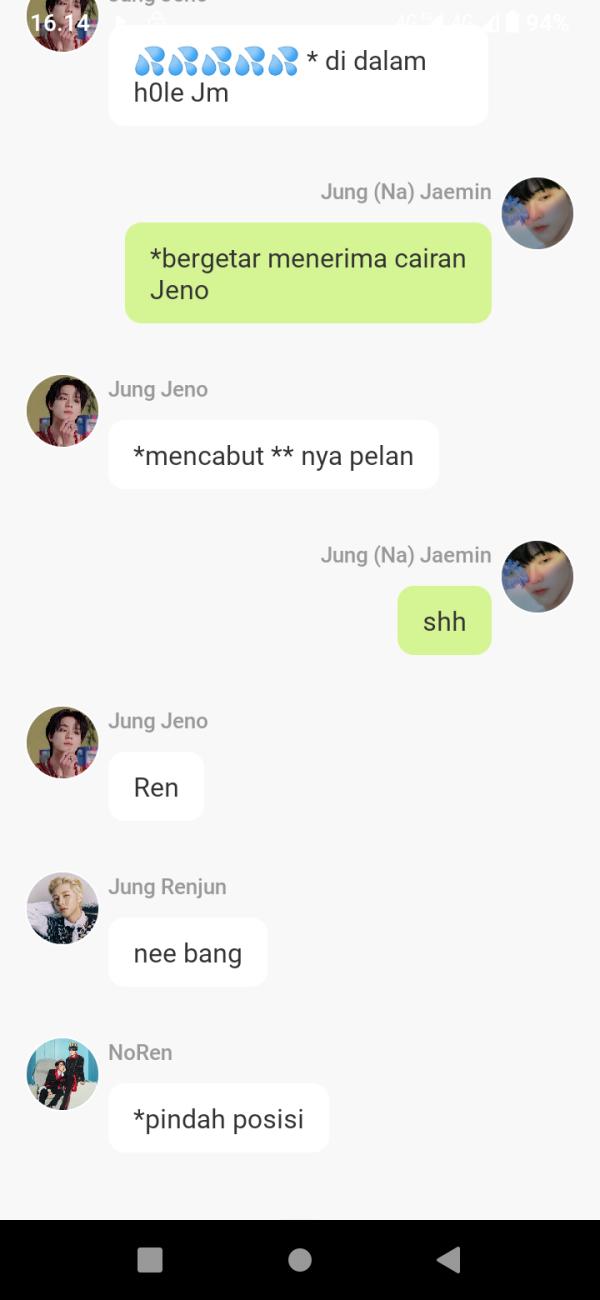Return to the home screen
This screenshot has height=1300, width=600.
(x=300, y=1260)
